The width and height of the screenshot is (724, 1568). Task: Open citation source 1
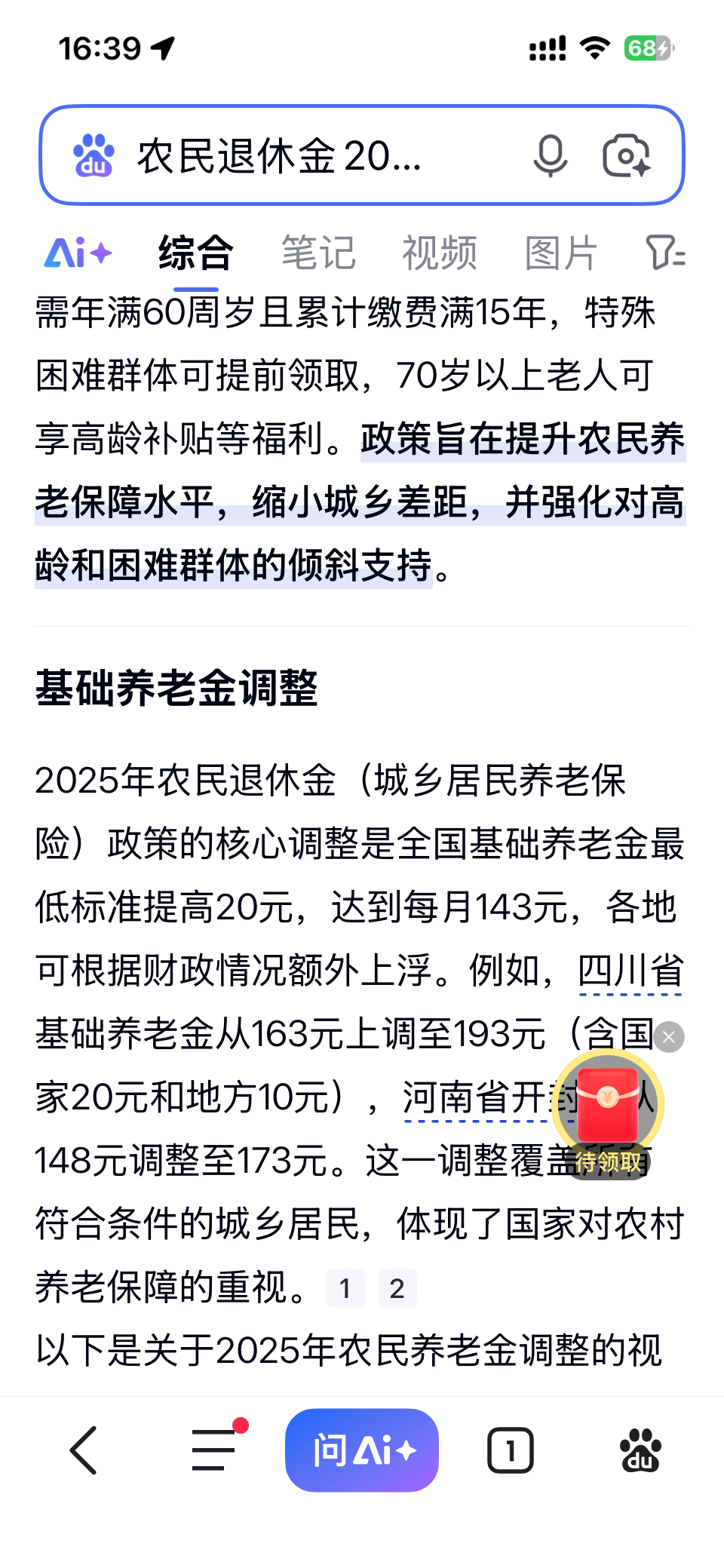(345, 1288)
